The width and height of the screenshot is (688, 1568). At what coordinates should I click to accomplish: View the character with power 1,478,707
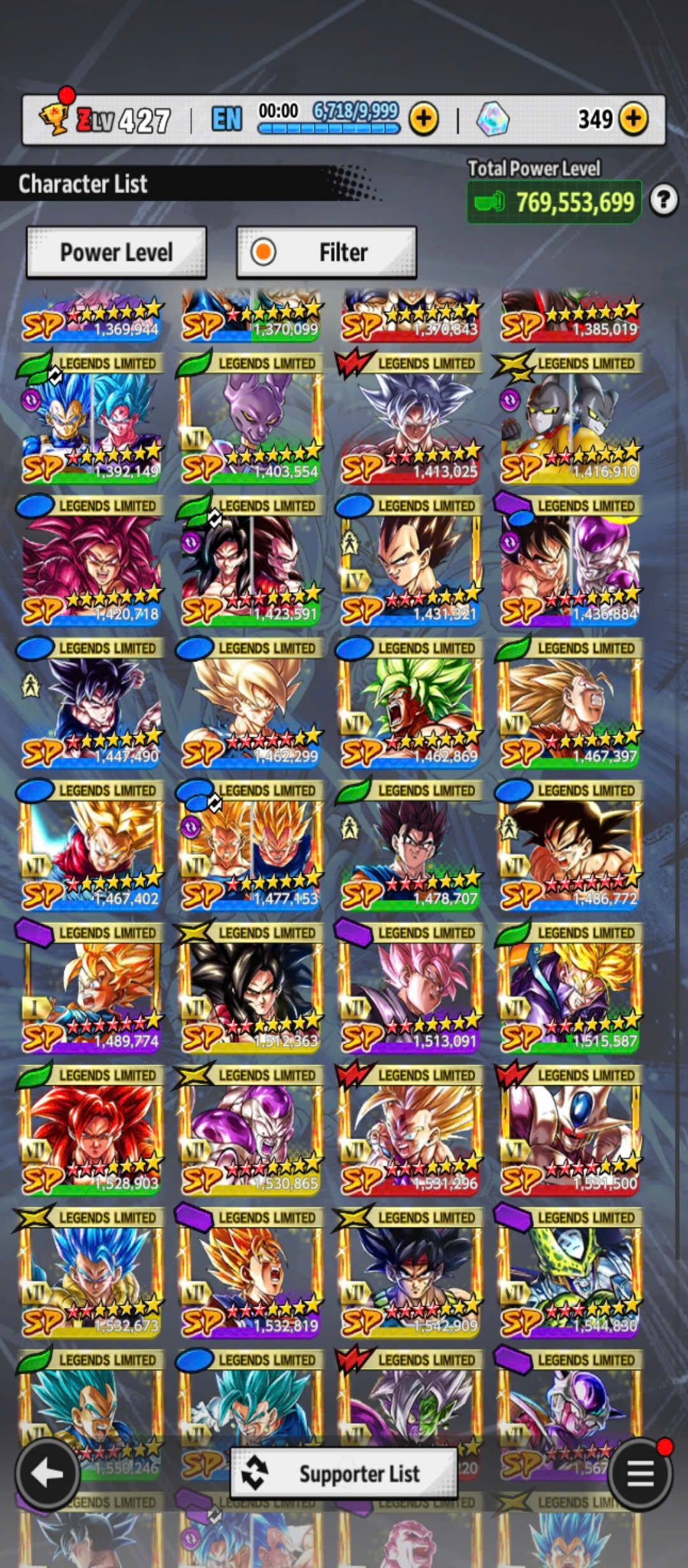pos(410,848)
